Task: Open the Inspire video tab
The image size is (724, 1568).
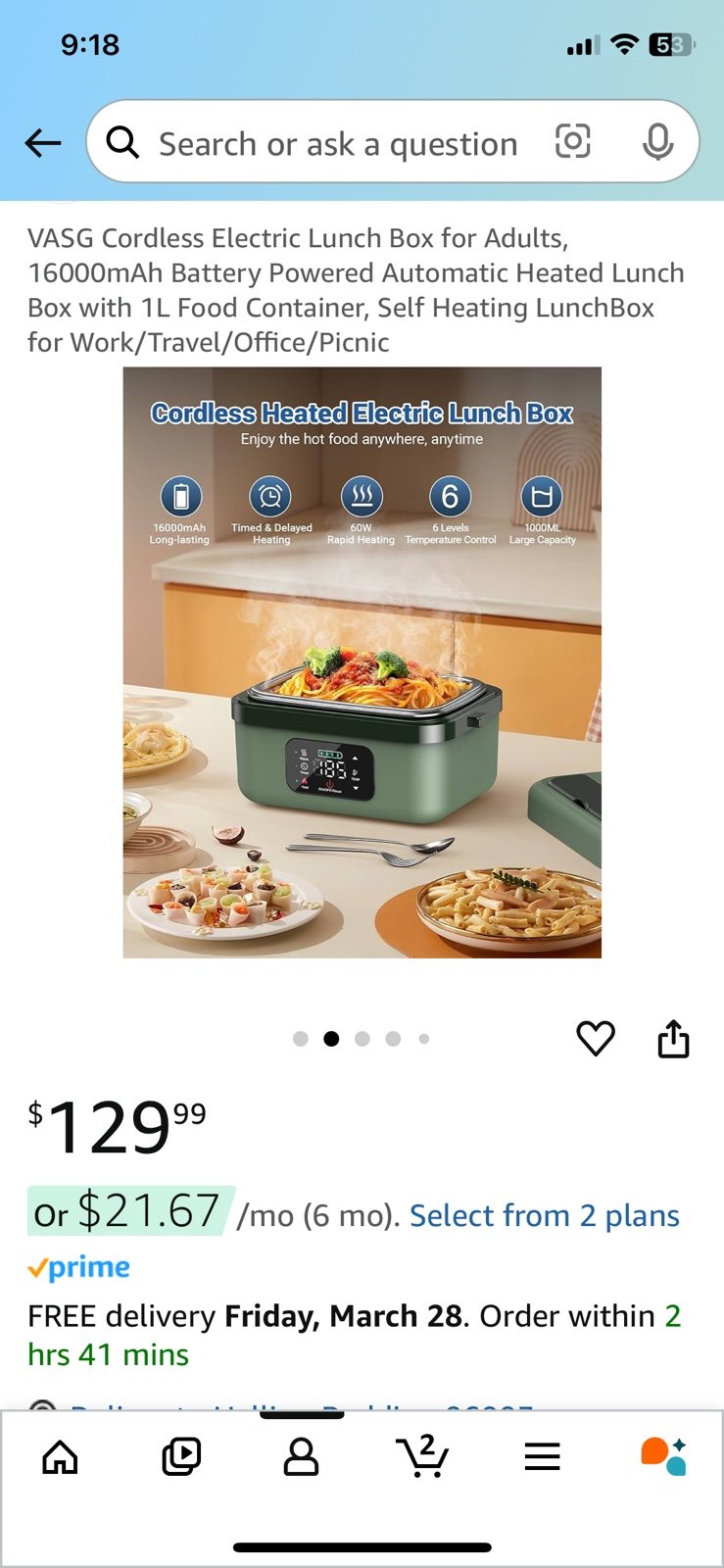Action: (181, 1456)
